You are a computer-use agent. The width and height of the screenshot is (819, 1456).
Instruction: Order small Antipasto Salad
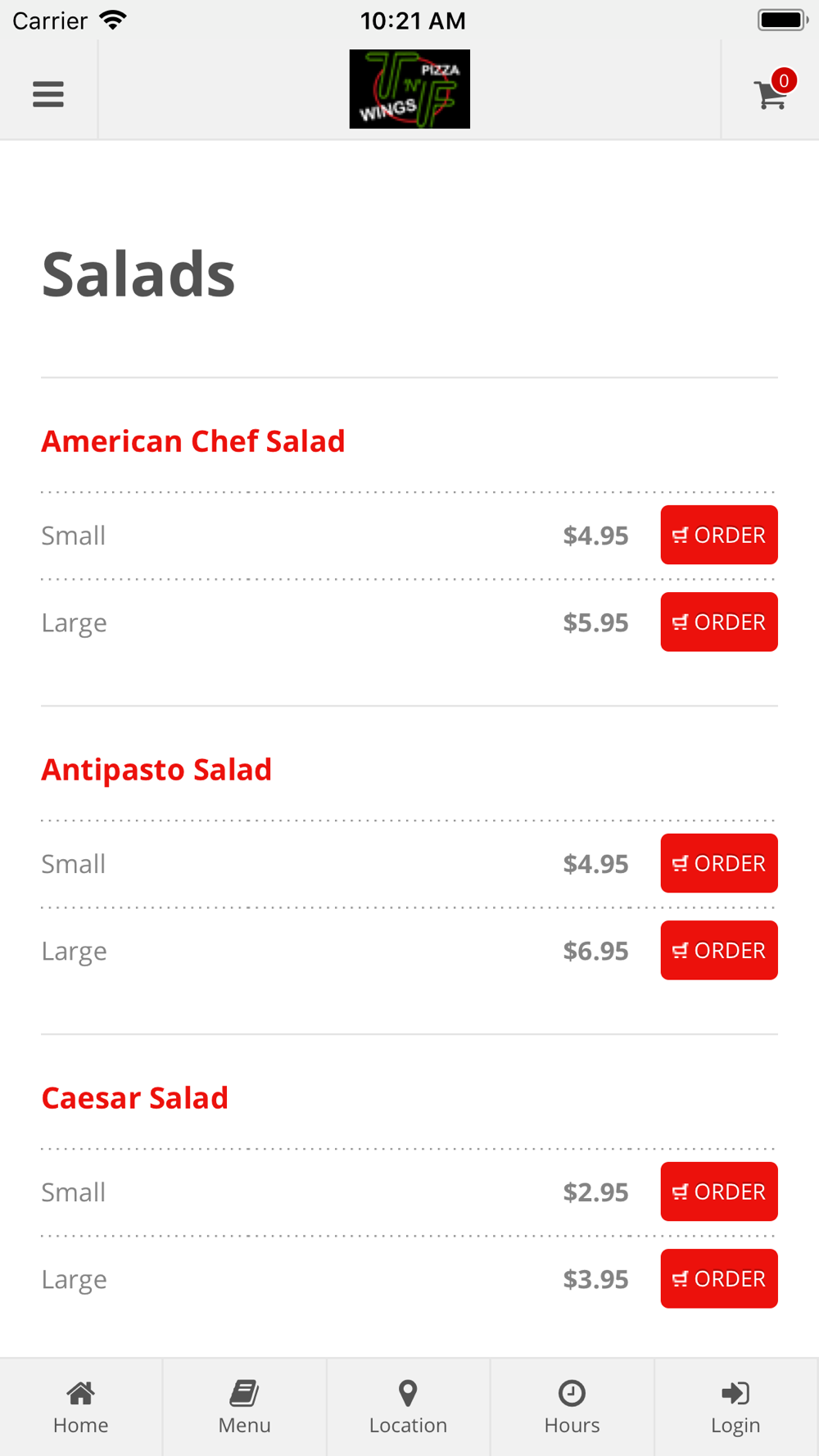click(719, 863)
